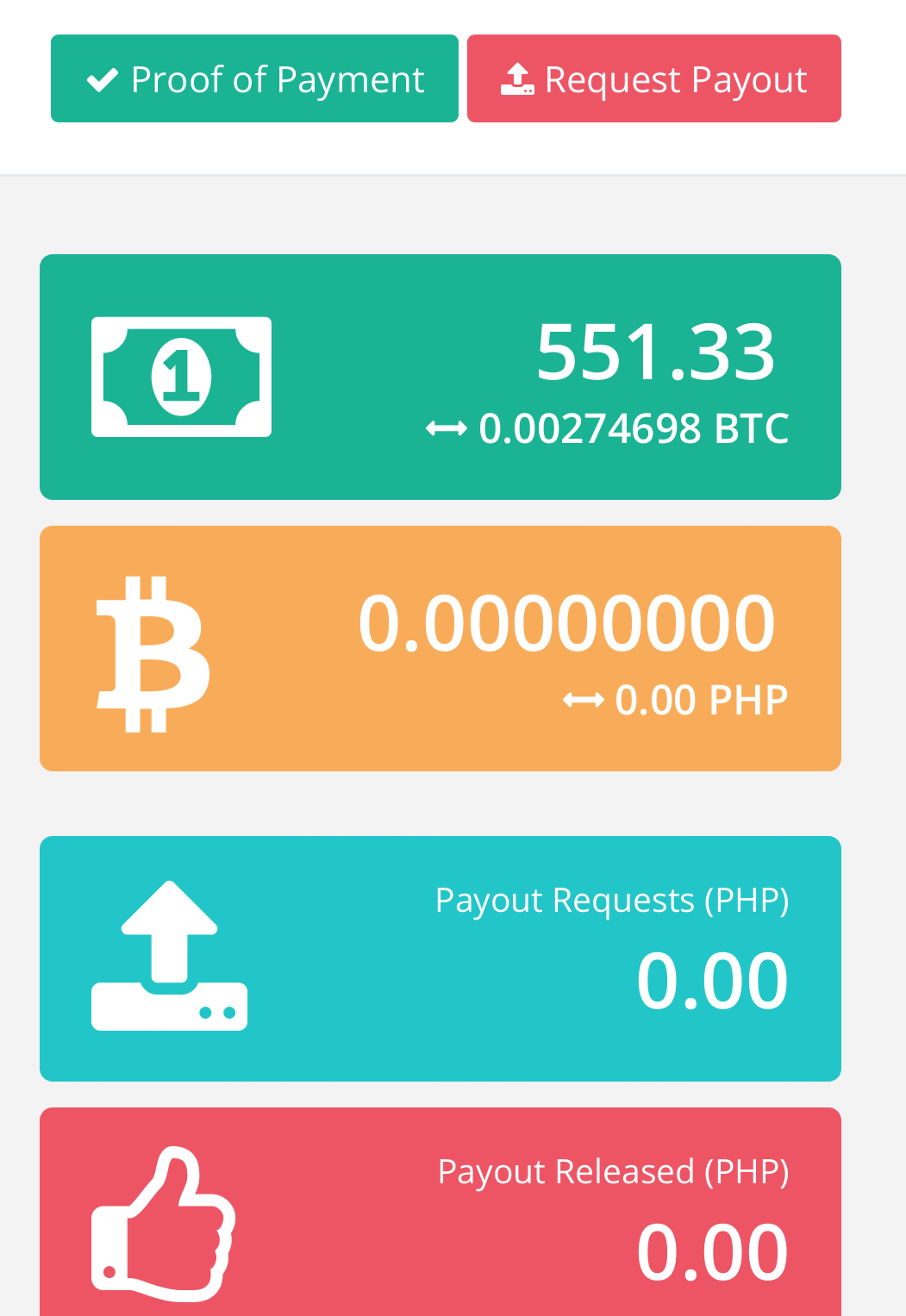Screen dimensions: 906x1316
Task: Select the money bill icon on green balance card
Action: [x=180, y=376]
